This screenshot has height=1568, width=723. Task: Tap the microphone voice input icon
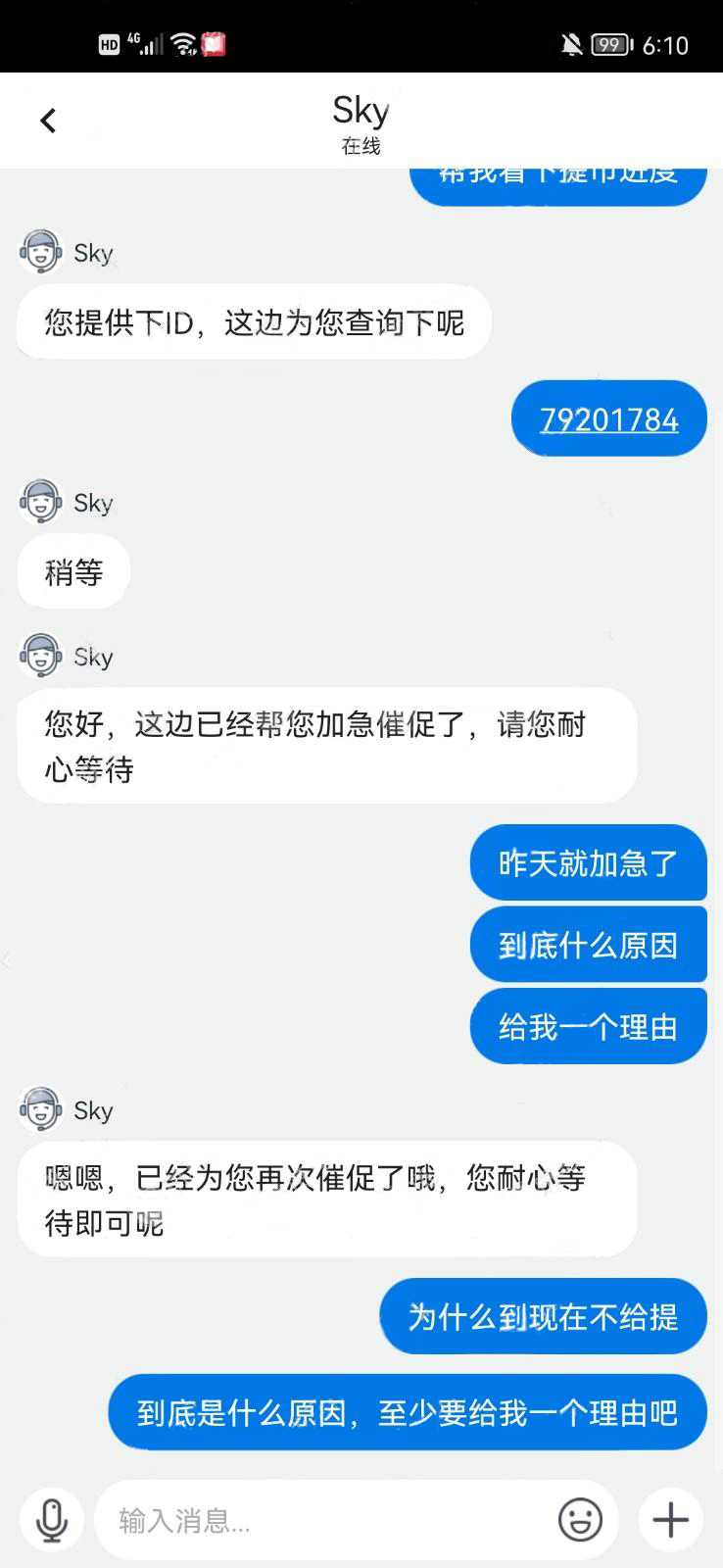point(51,1520)
